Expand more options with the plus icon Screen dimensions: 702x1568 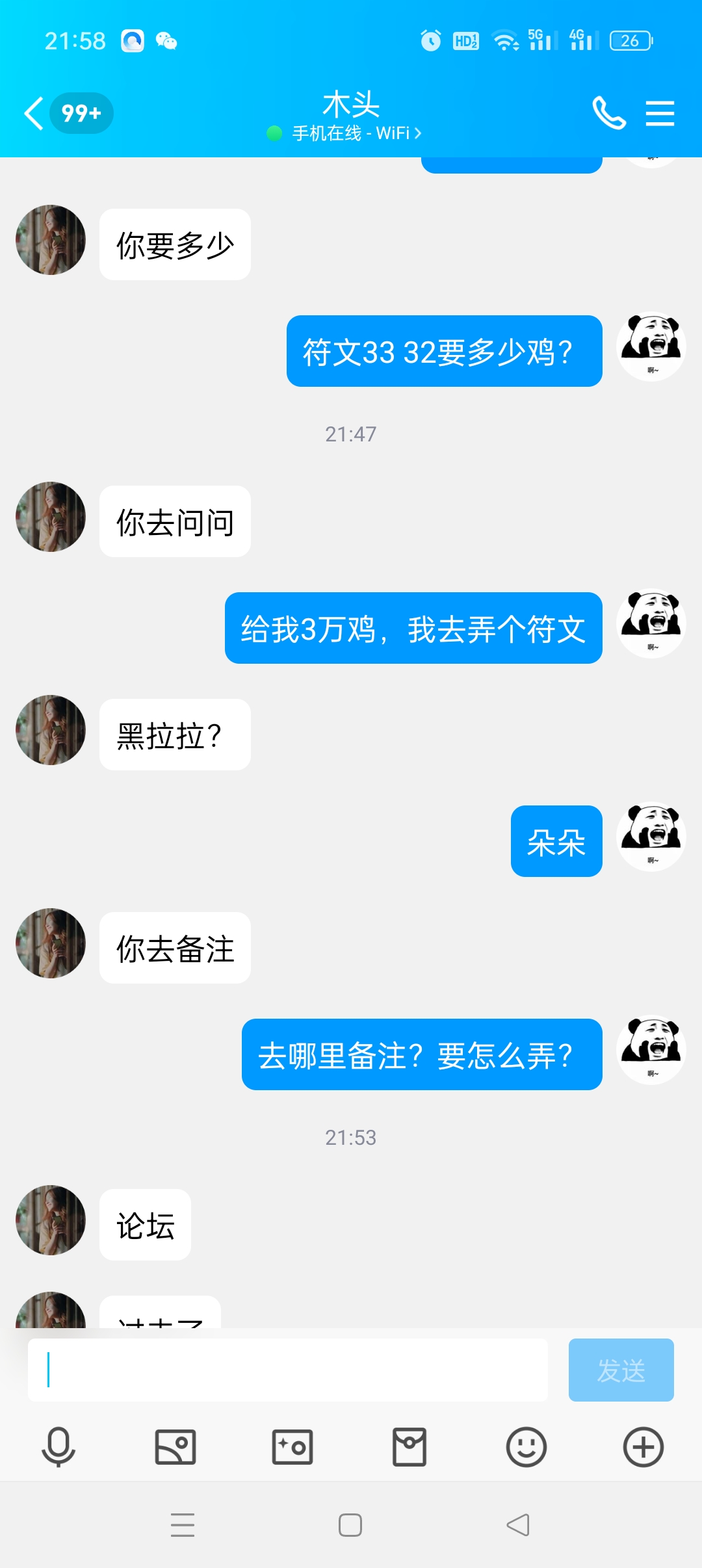tap(643, 1448)
